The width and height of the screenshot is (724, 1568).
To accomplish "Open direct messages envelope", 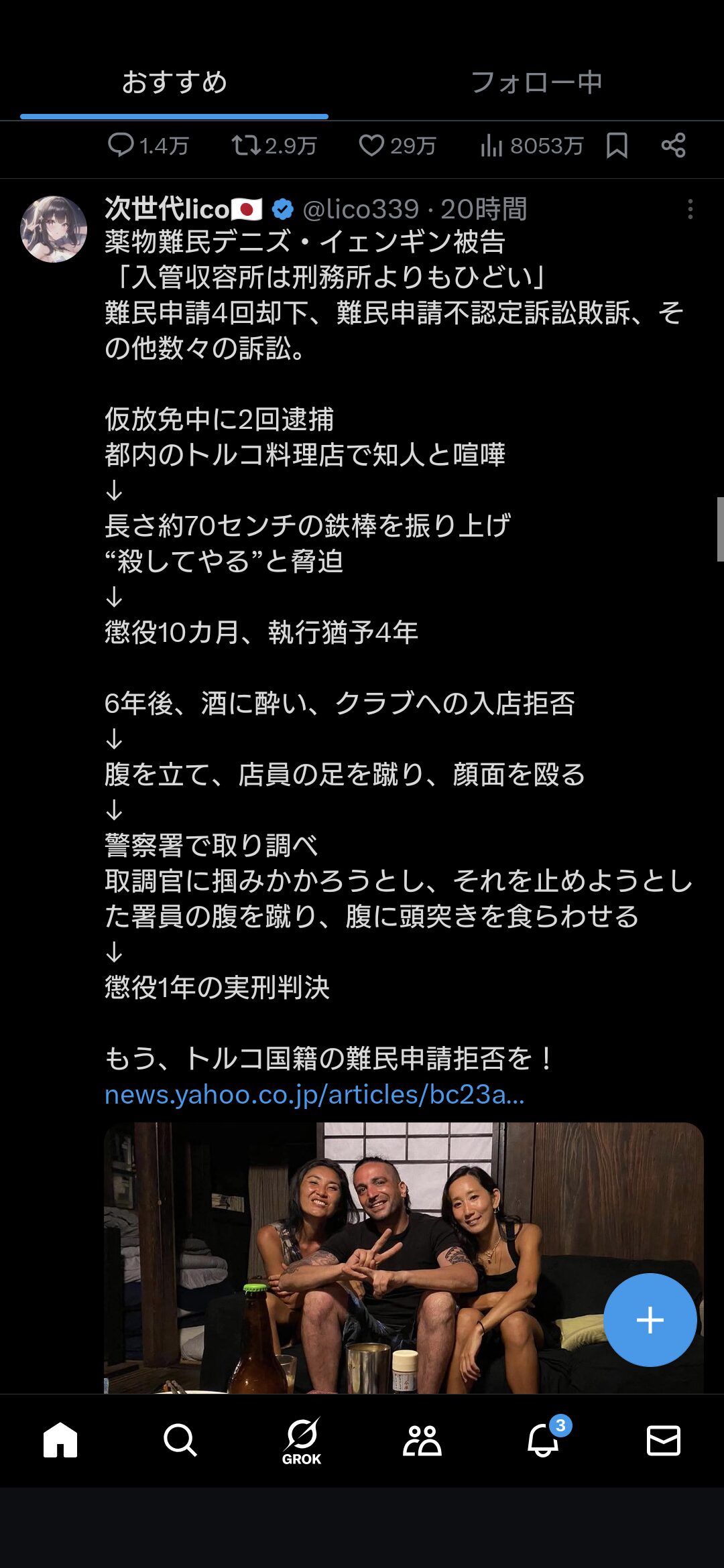I will (x=664, y=1440).
